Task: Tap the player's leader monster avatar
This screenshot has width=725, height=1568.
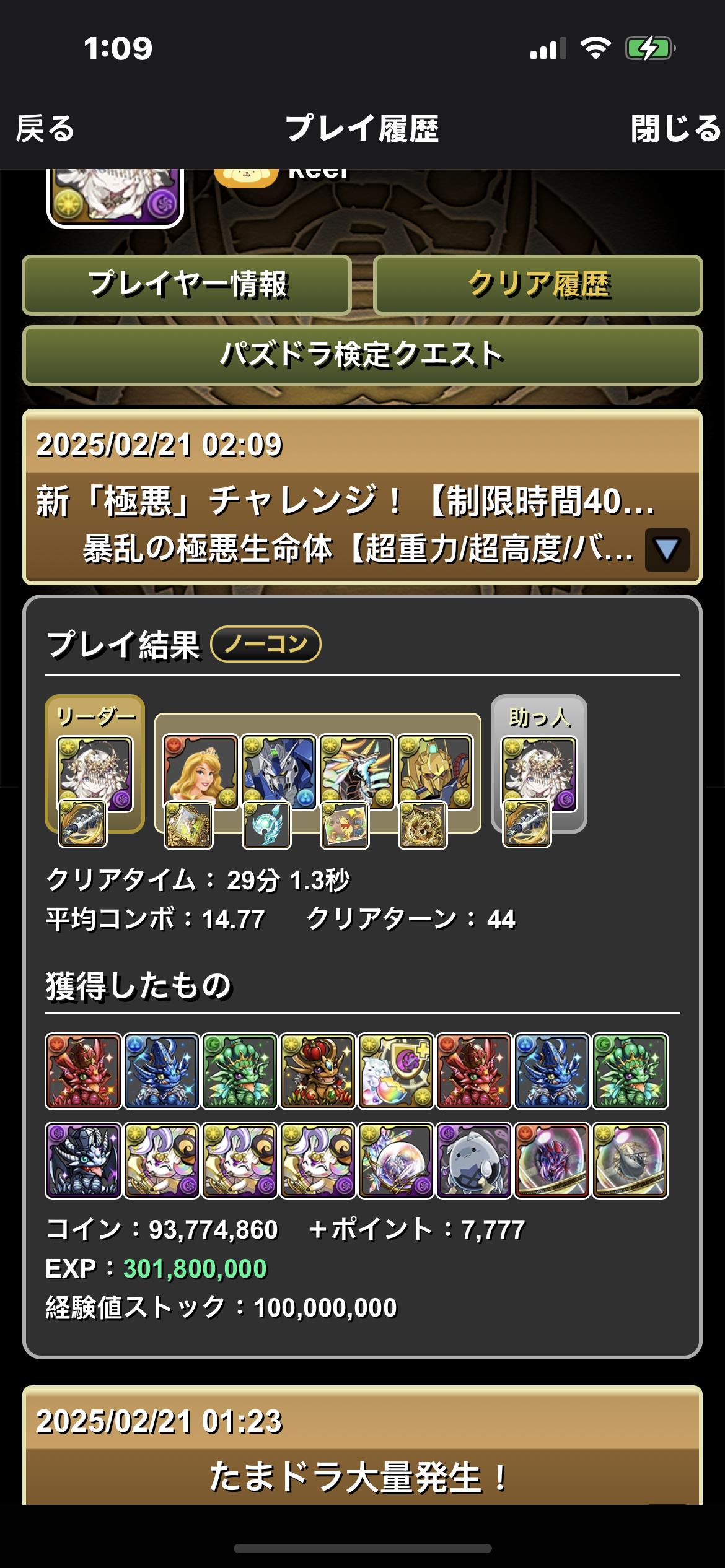Action: [115, 196]
